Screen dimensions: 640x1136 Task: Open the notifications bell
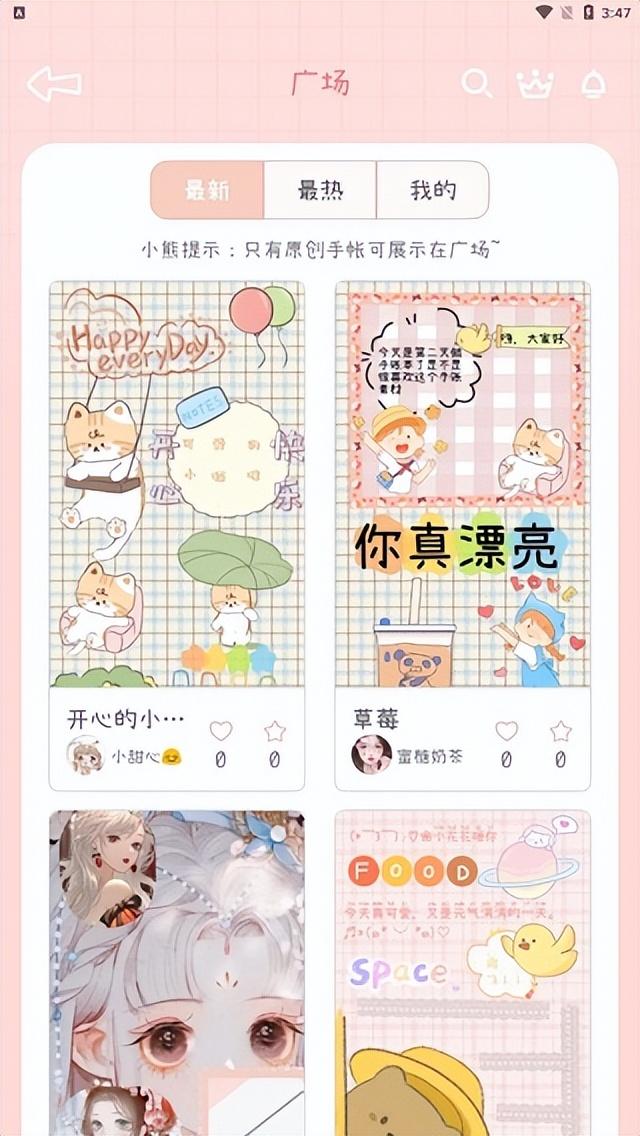tap(593, 84)
